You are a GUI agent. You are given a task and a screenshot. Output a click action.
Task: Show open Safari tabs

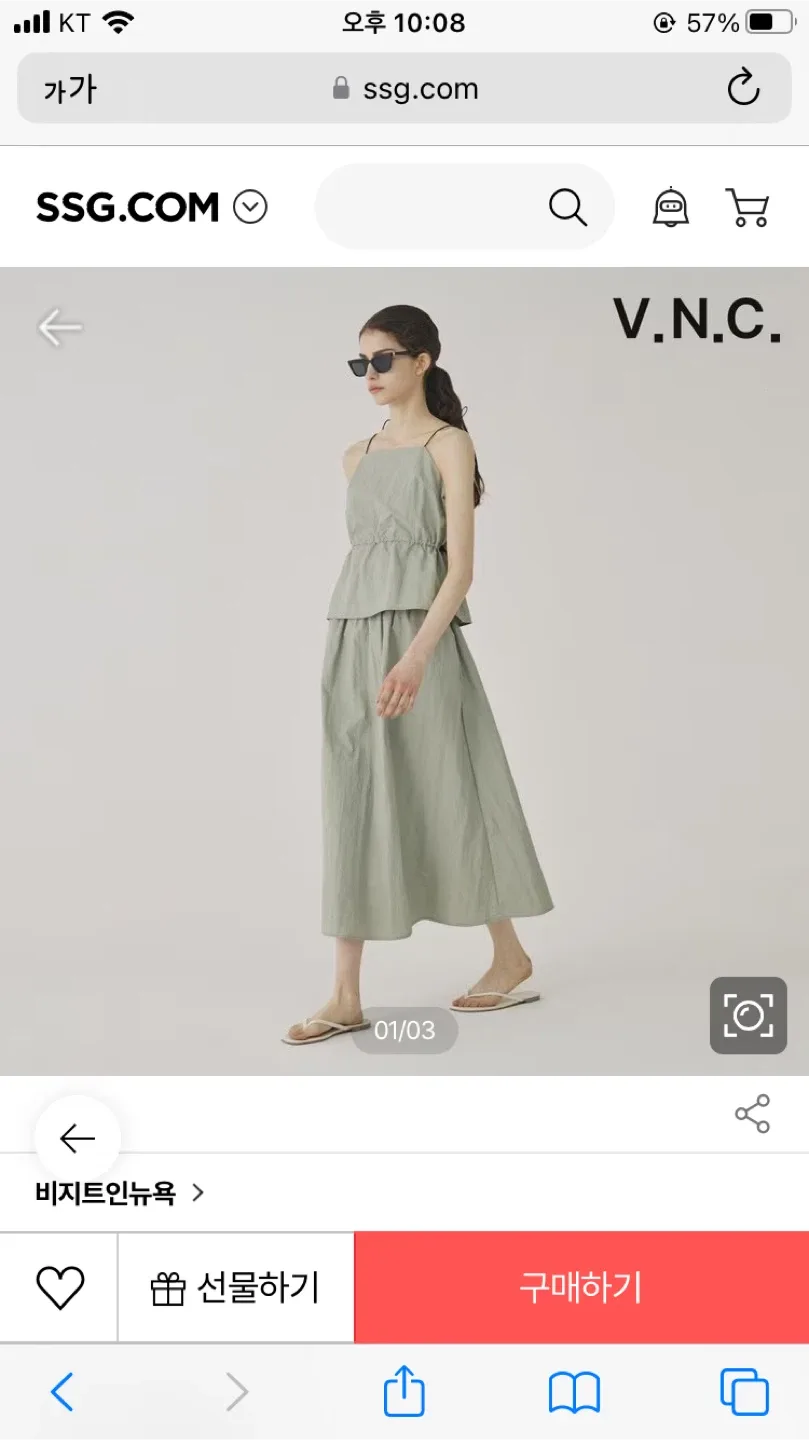pos(744,1392)
